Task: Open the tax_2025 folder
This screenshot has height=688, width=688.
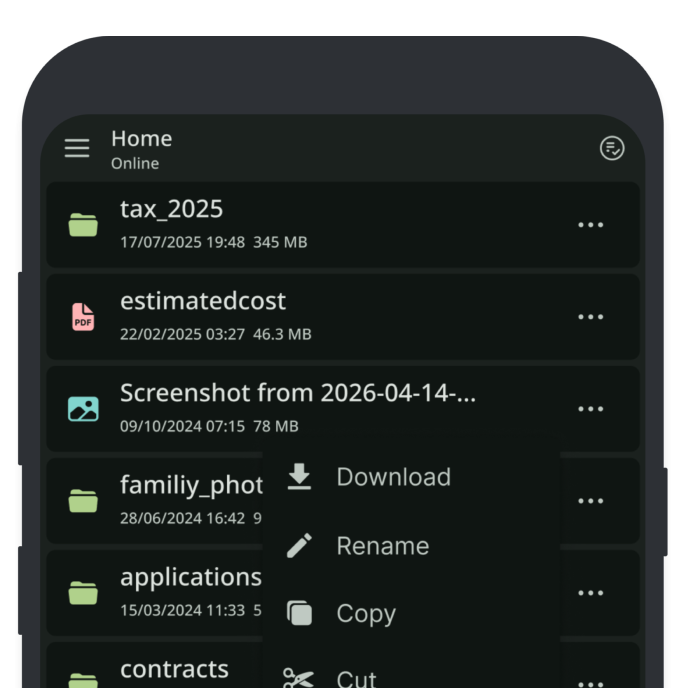Action: [300, 224]
